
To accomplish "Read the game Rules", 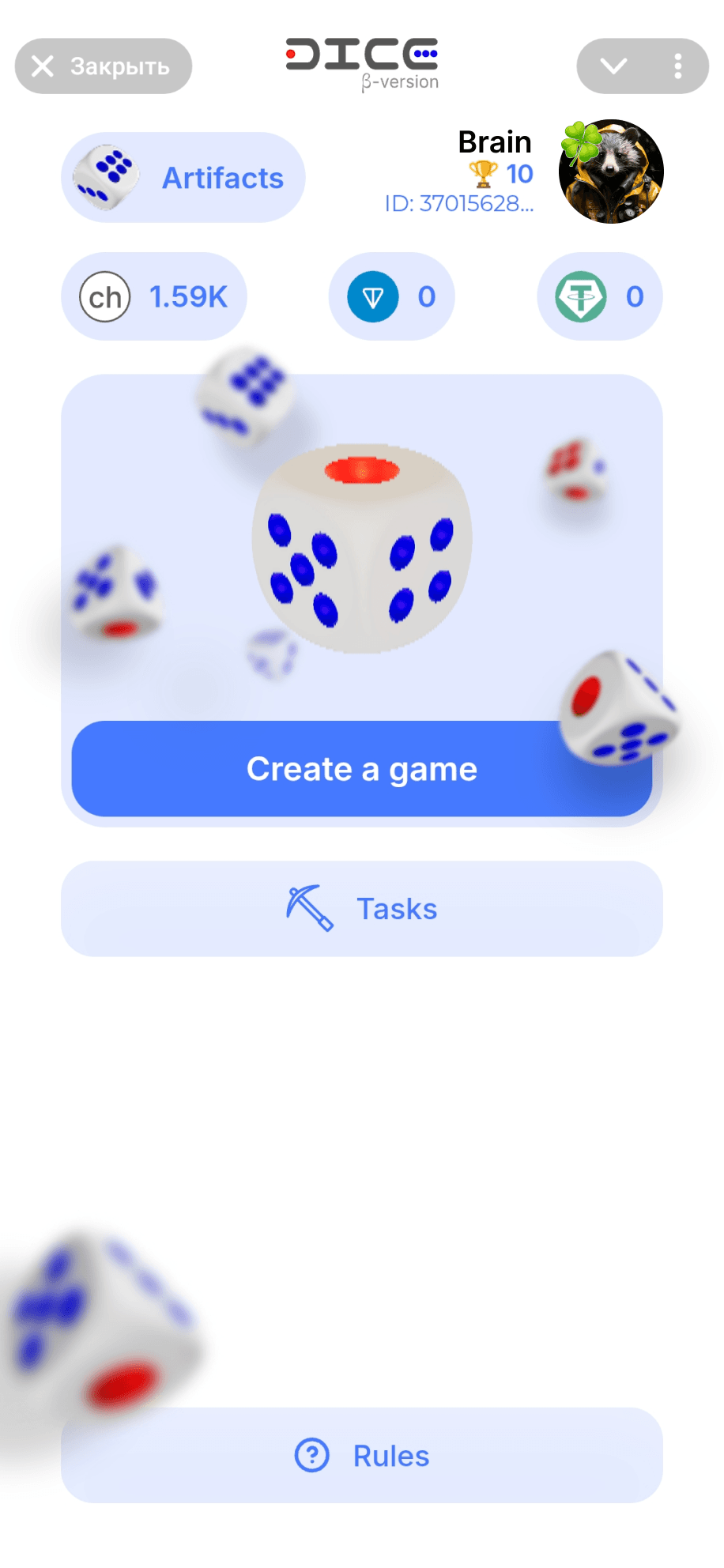I will 361,1455.
